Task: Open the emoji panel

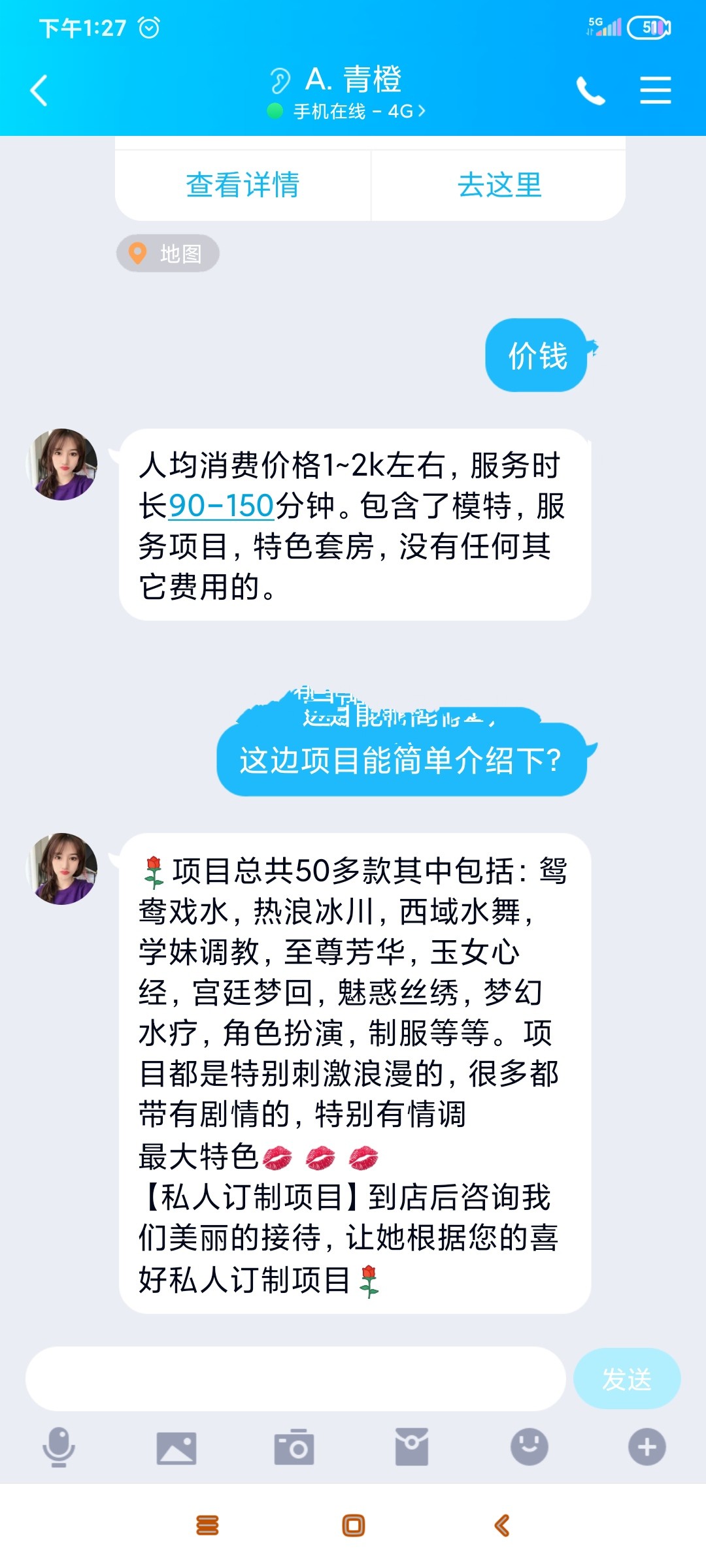Action: click(529, 1447)
